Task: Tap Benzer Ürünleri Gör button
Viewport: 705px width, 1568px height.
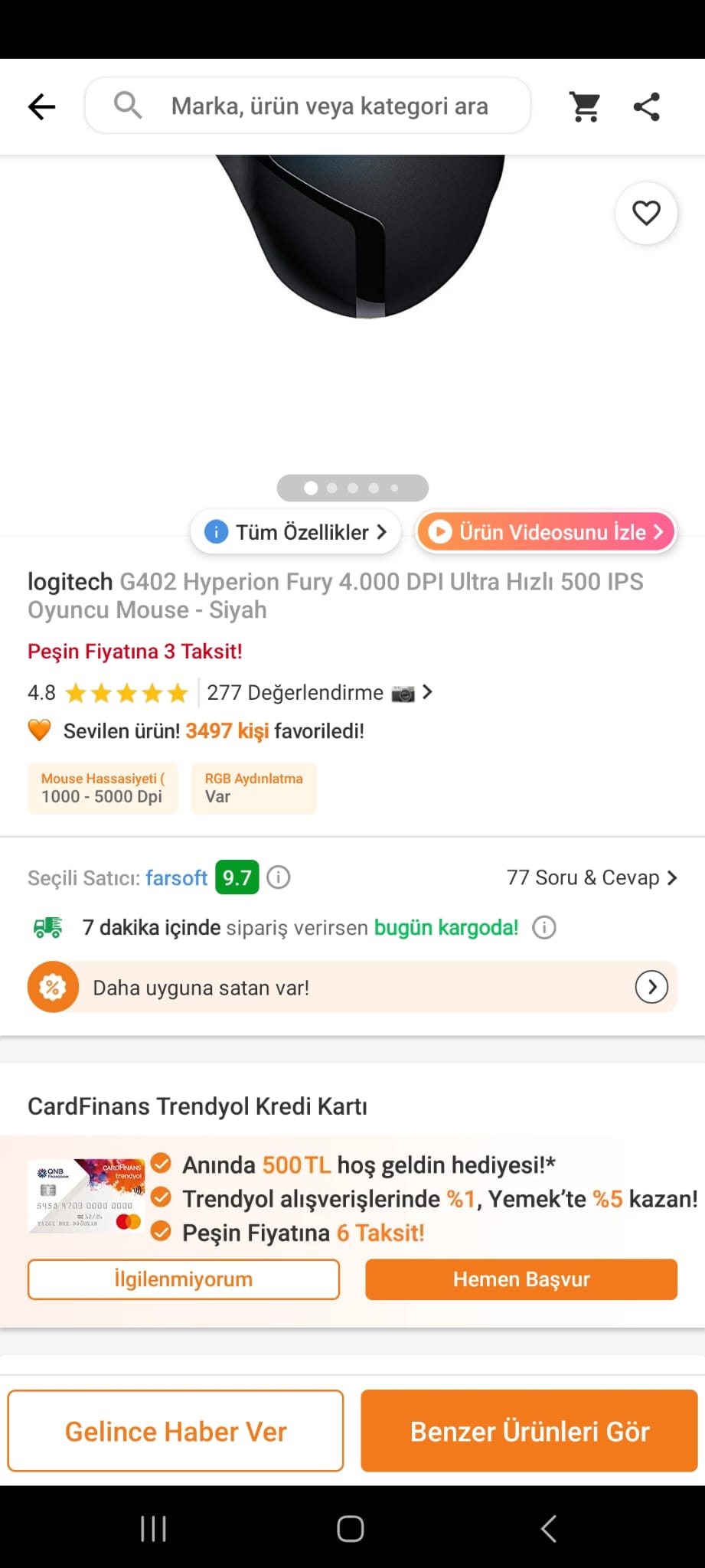Action: 529,1431
